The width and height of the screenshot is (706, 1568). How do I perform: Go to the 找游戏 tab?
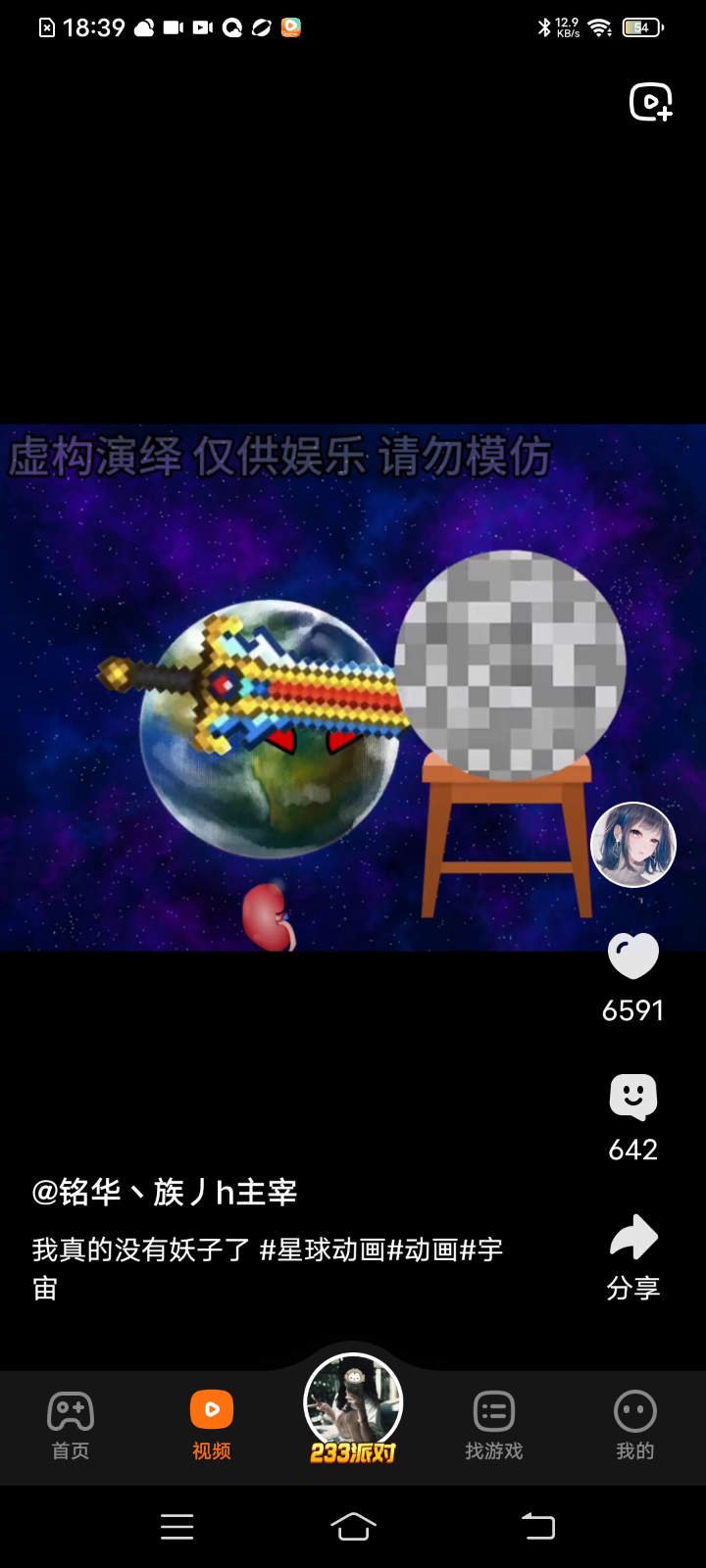[494, 1425]
